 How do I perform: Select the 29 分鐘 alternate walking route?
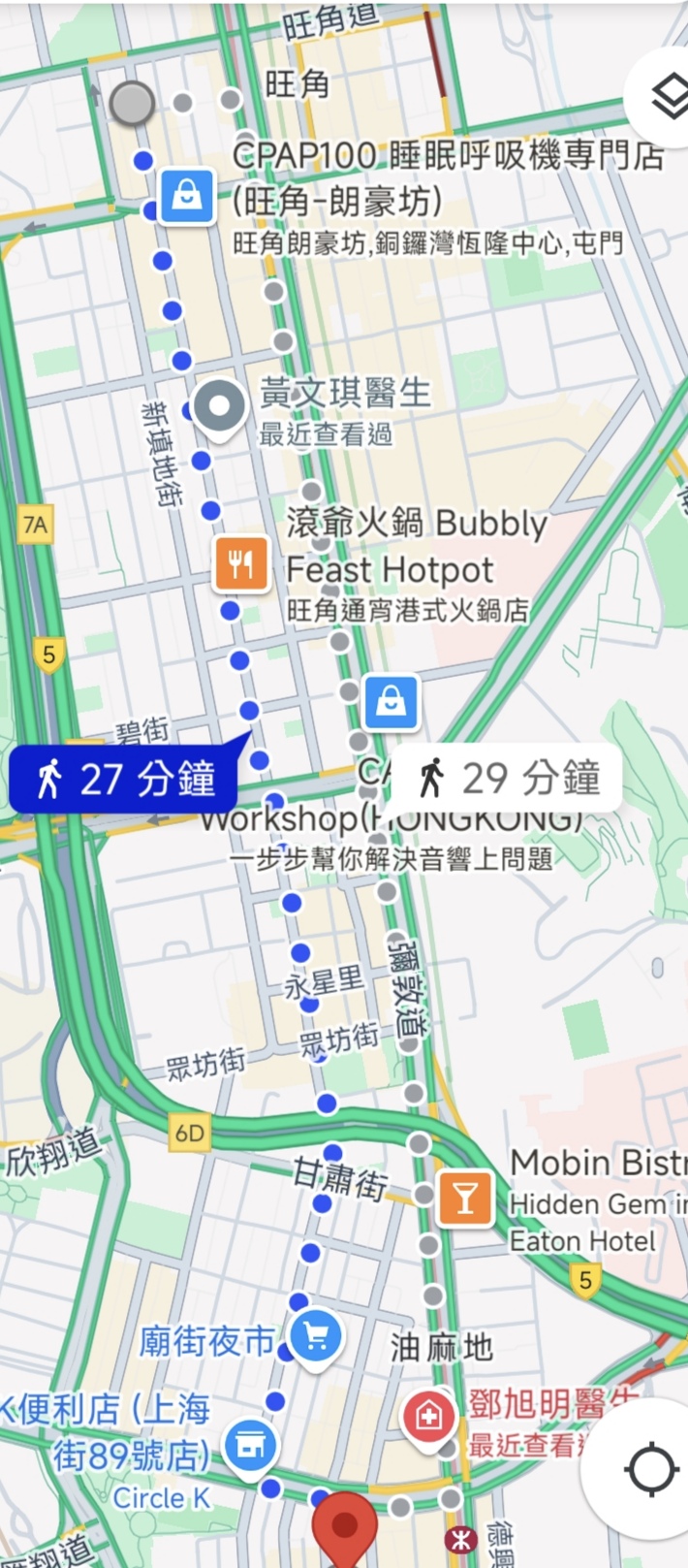[509, 778]
